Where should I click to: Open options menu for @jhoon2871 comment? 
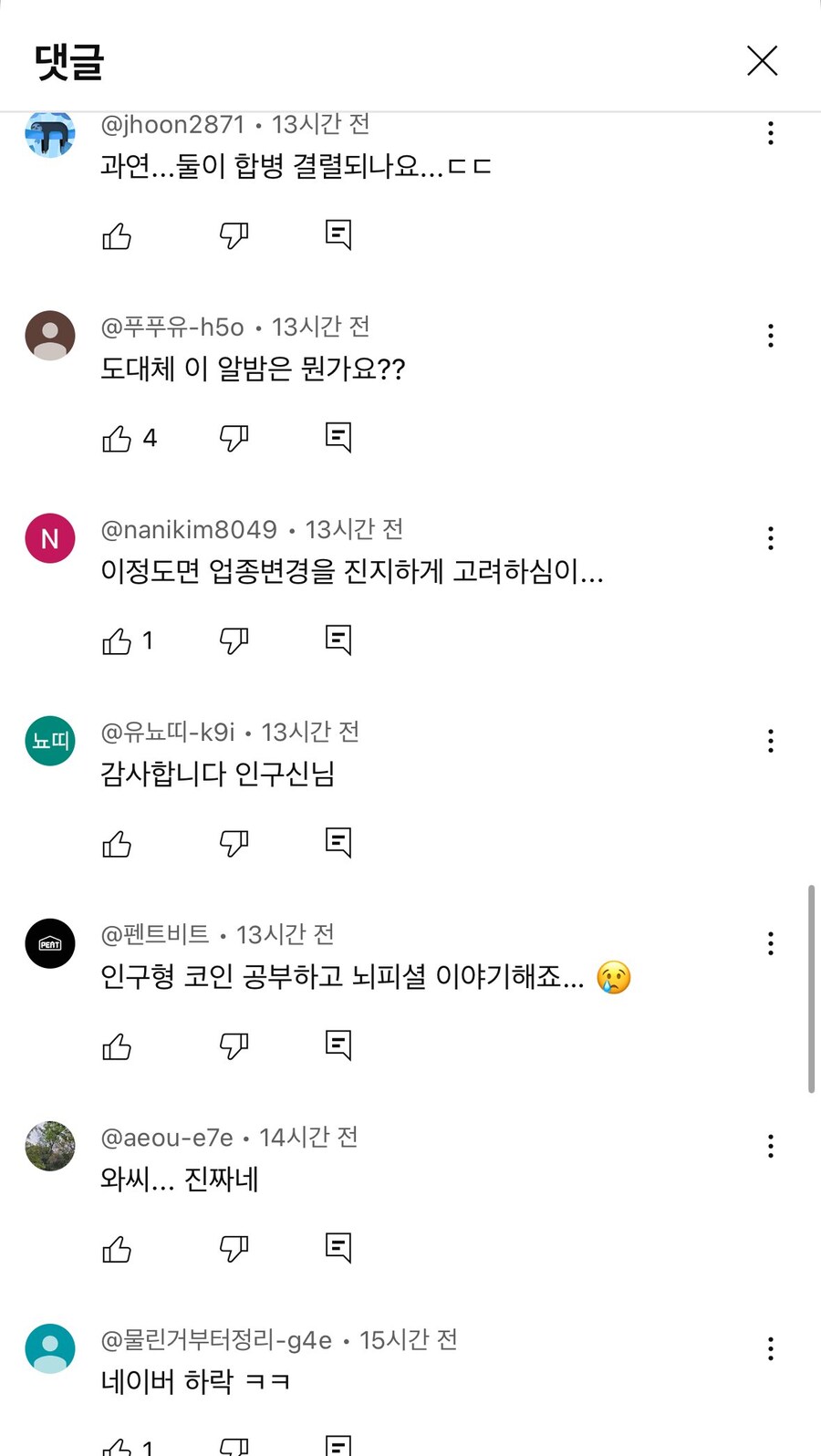pyautogui.click(x=771, y=133)
